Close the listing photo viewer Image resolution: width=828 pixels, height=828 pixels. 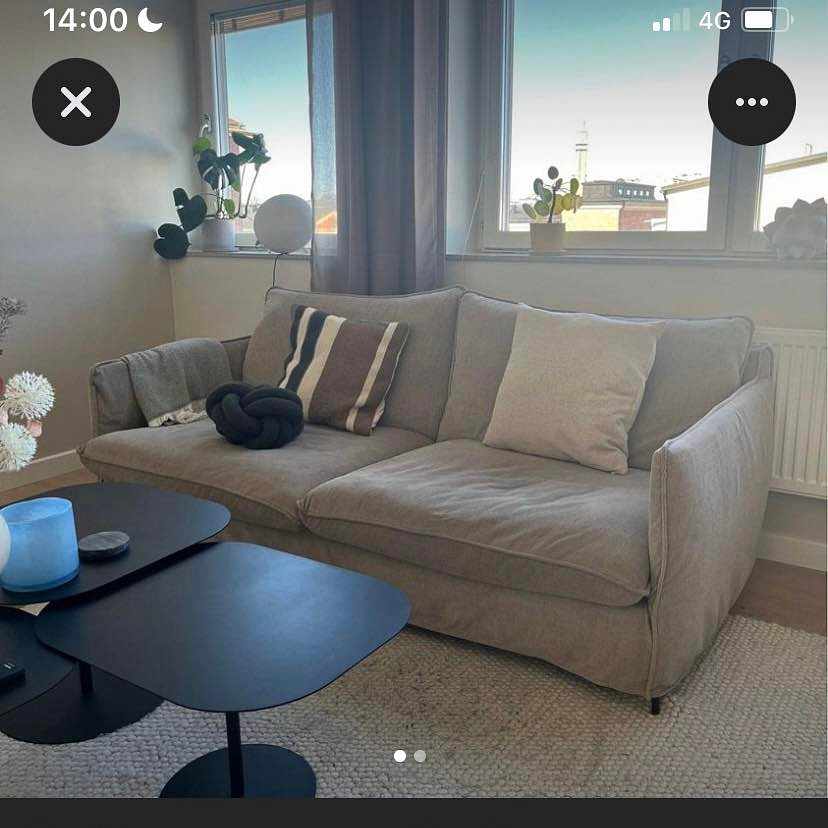pyautogui.click(x=76, y=102)
